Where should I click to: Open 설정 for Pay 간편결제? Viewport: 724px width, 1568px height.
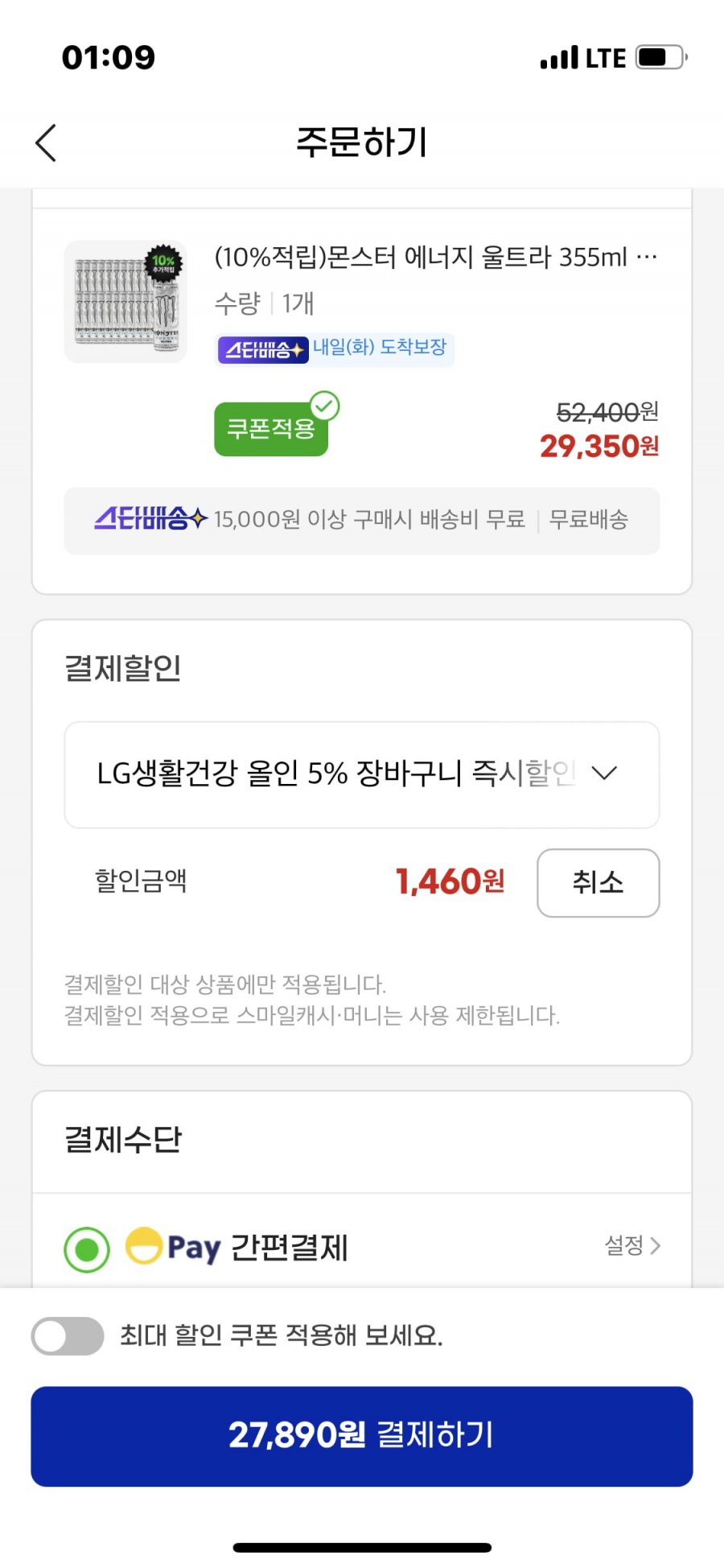coord(632,1246)
